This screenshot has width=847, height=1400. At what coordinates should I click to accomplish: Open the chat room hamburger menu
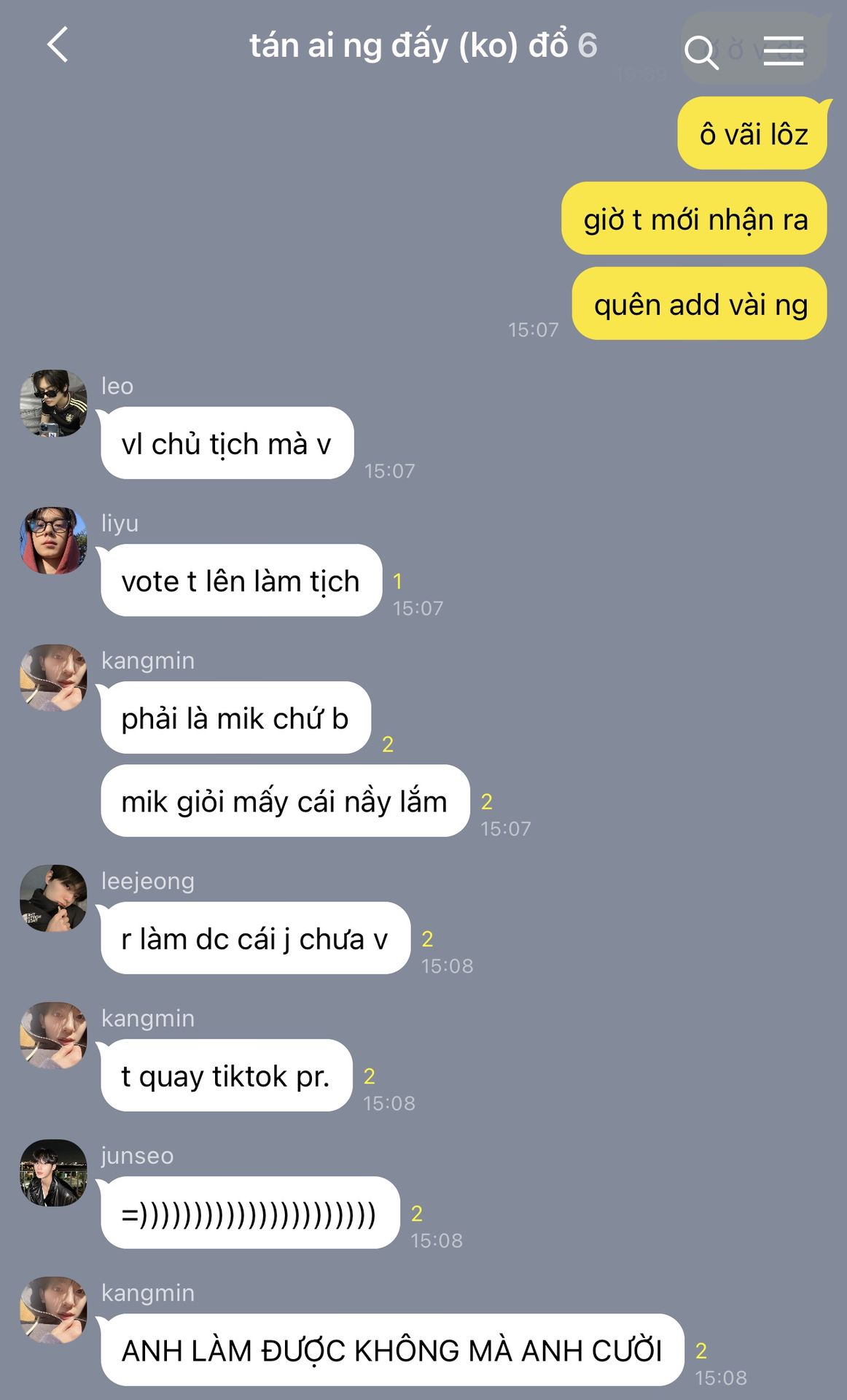point(784,51)
